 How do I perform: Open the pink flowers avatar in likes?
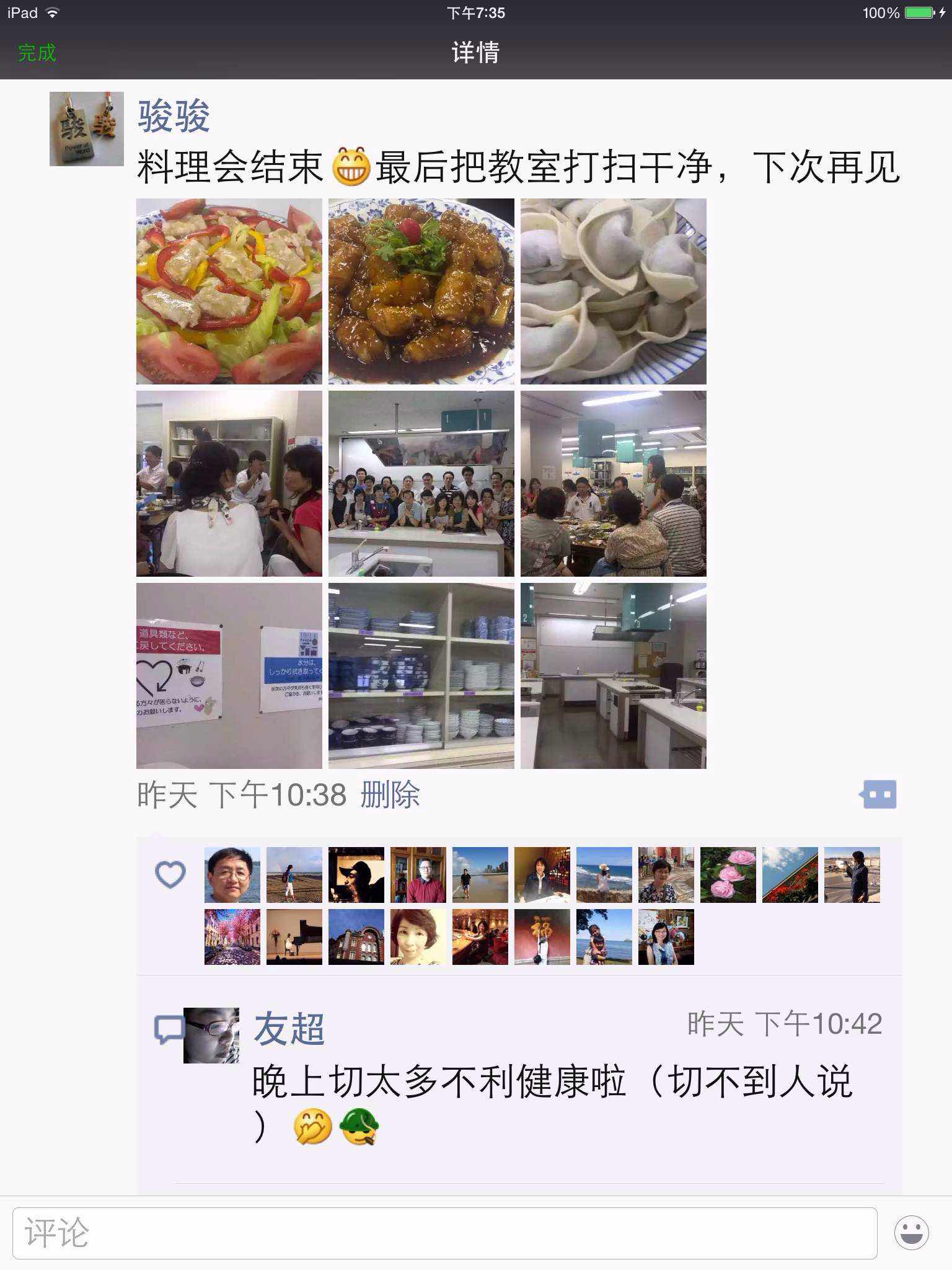pyautogui.click(x=728, y=875)
